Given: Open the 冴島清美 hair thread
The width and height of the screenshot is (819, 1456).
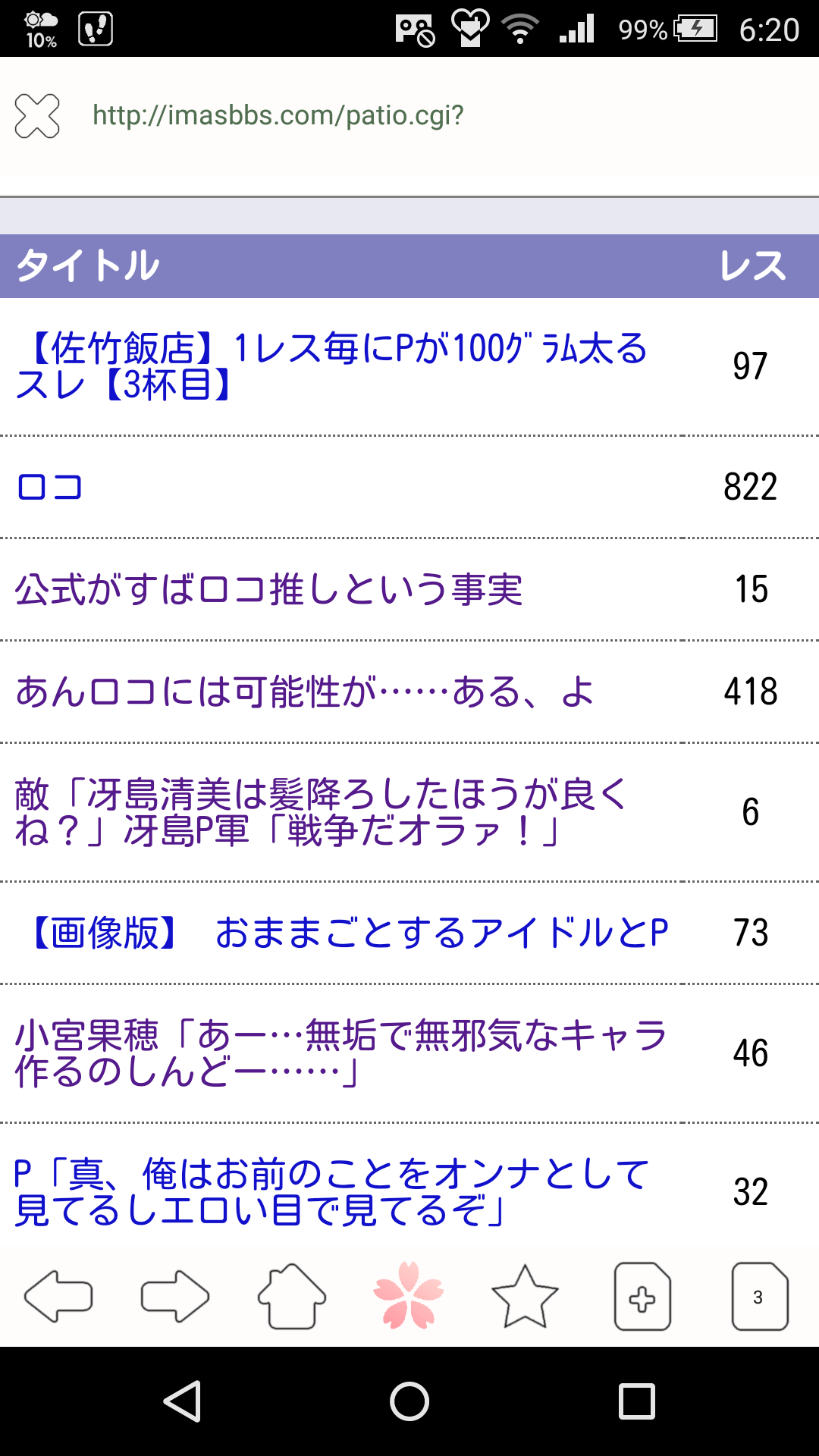Looking at the screenshot, I should [320, 812].
